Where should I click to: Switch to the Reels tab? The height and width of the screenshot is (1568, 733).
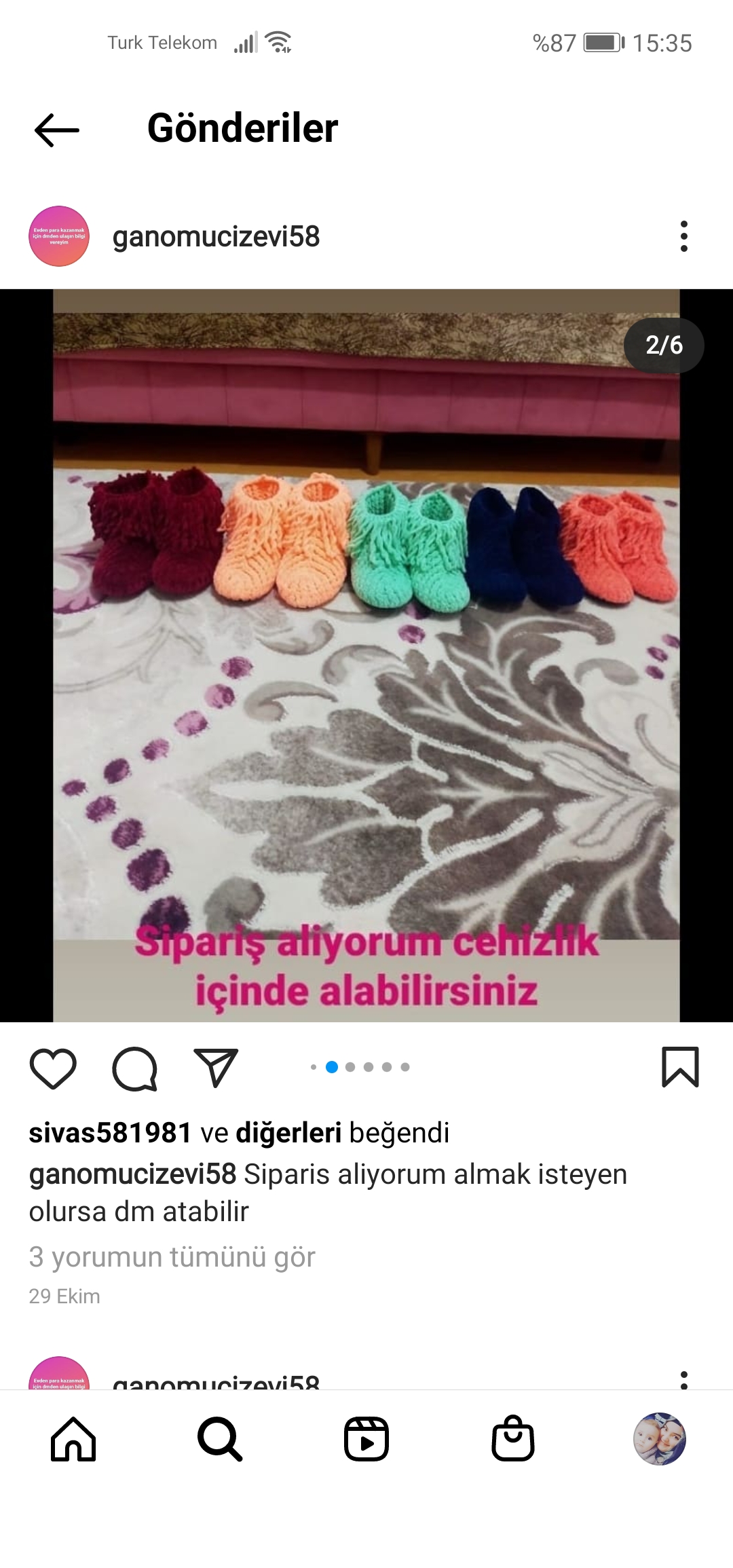coord(366,1439)
